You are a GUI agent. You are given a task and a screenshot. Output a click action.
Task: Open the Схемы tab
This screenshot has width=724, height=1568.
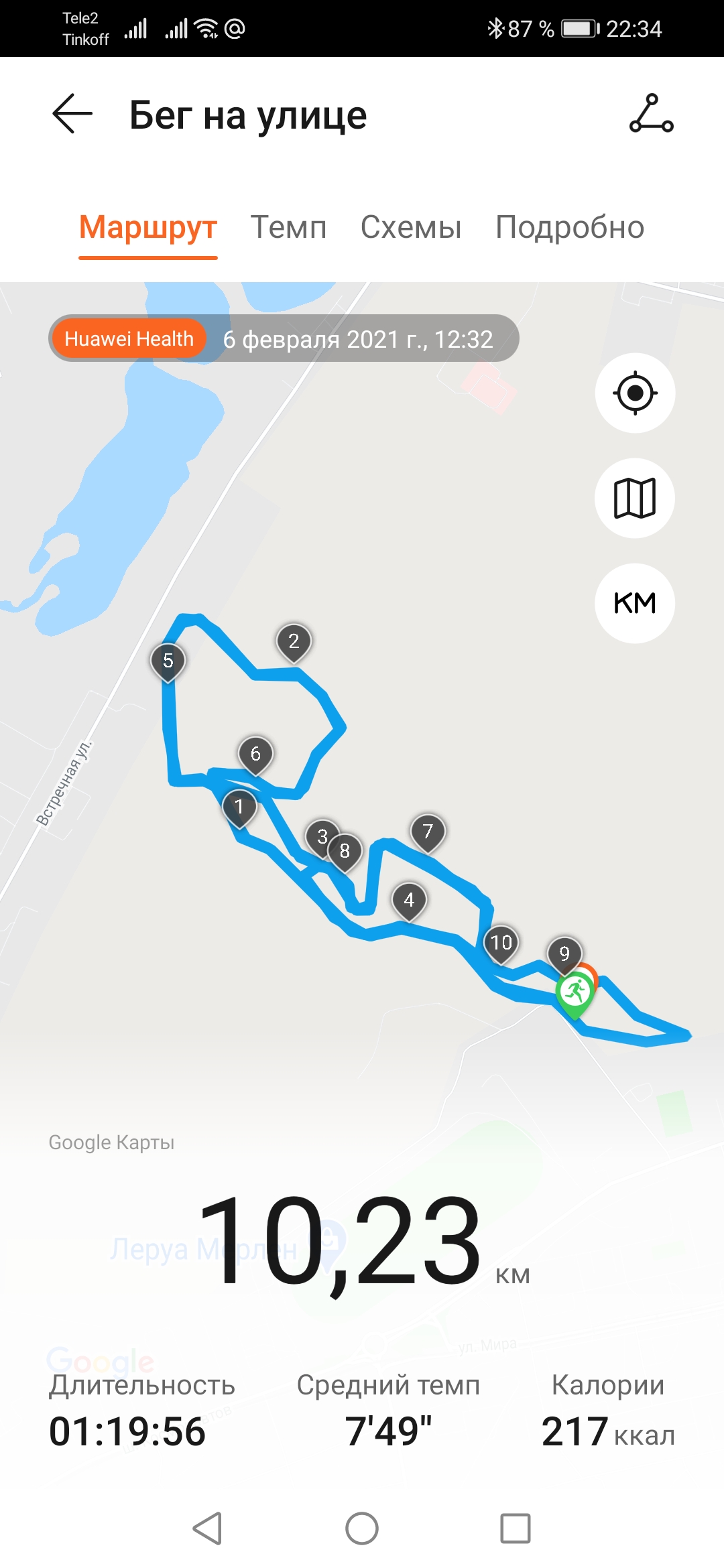(411, 228)
